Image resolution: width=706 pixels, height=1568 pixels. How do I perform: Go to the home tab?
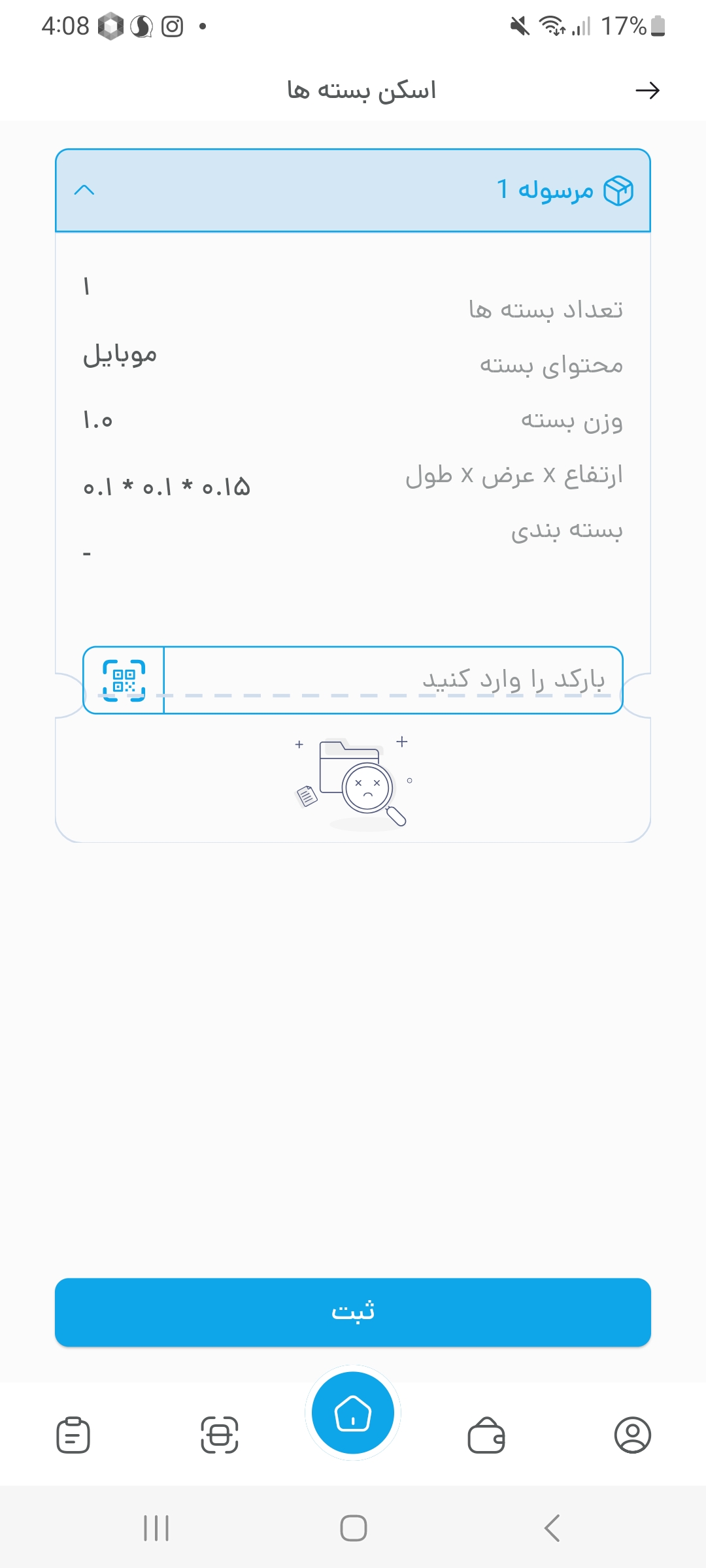(353, 1413)
